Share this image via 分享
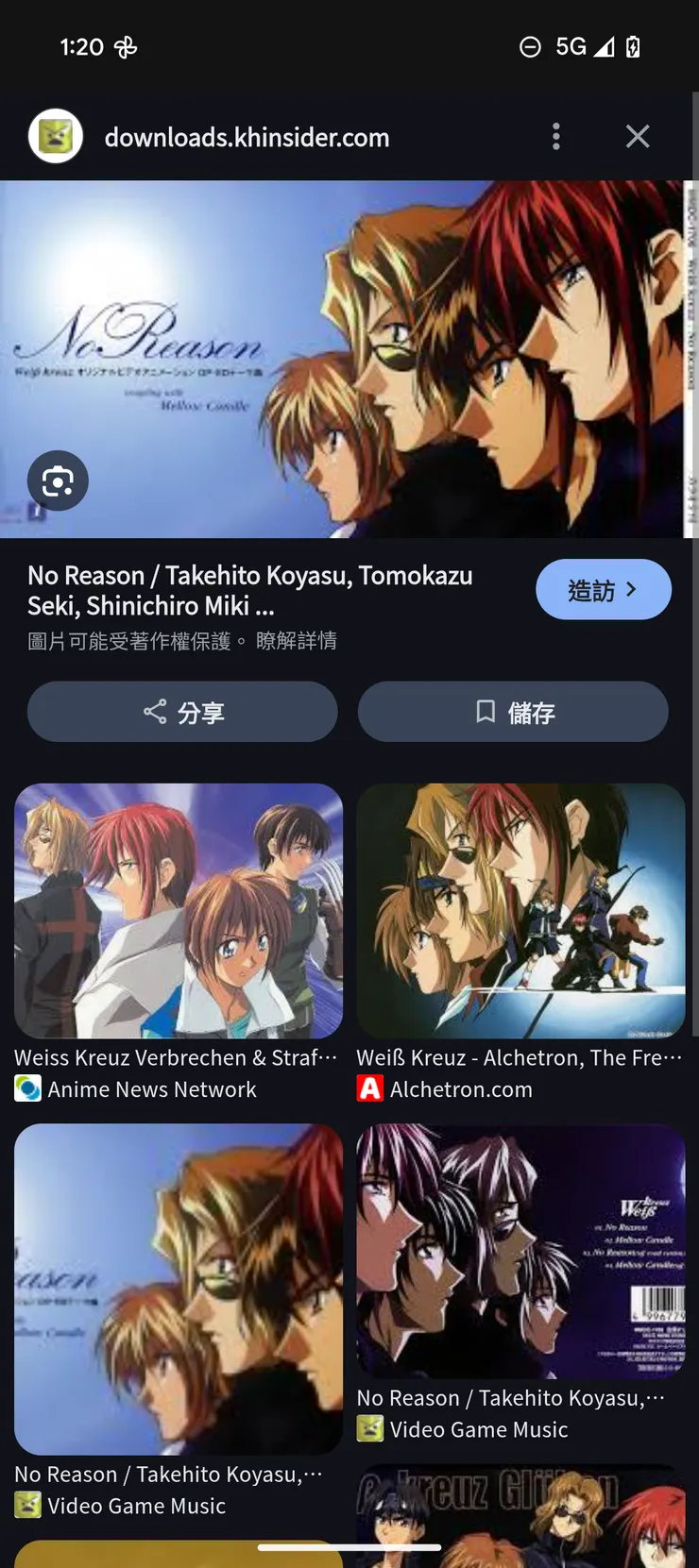 [182, 712]
